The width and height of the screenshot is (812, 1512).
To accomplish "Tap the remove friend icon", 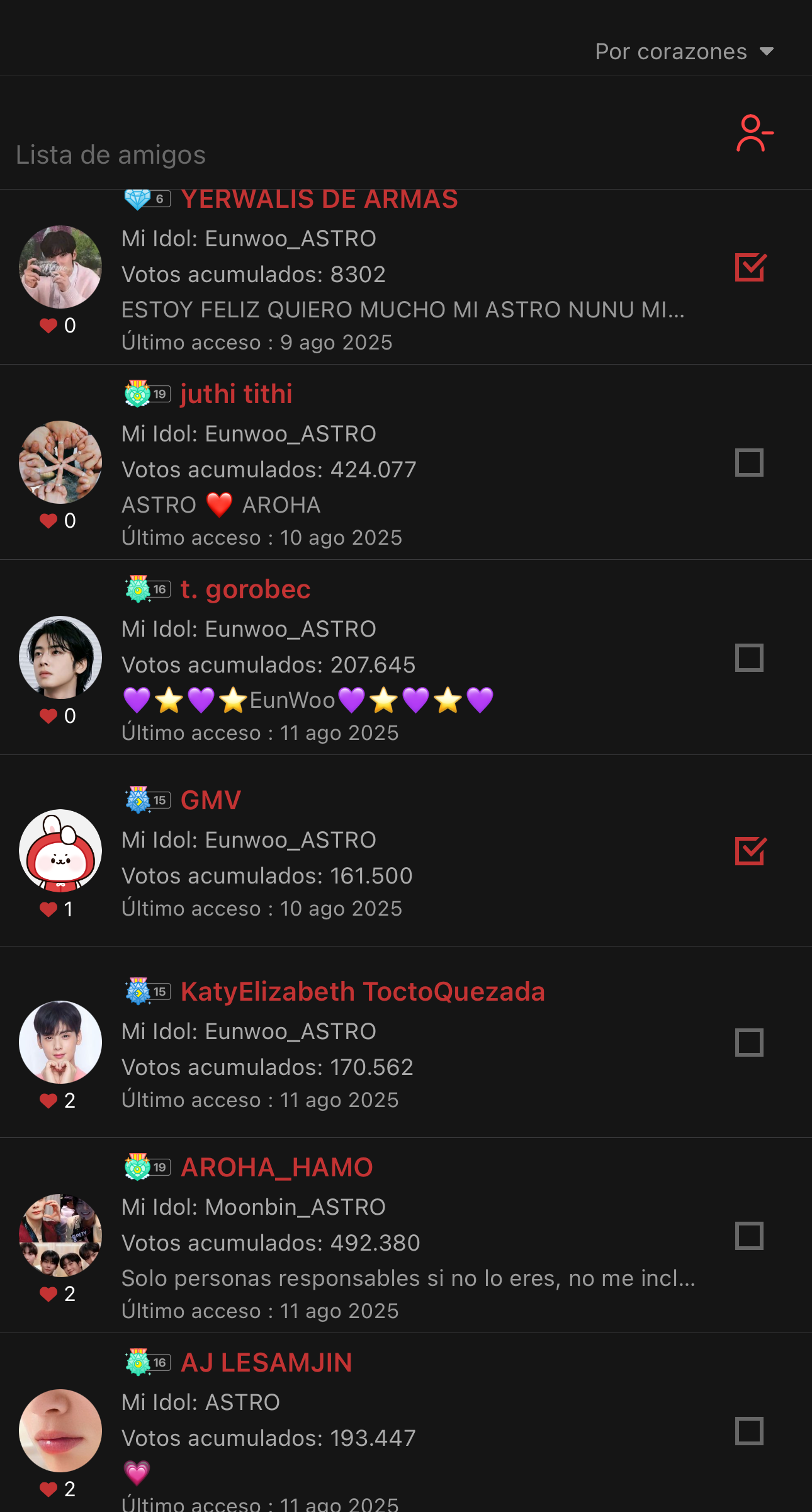I will (x=754, y=133).
